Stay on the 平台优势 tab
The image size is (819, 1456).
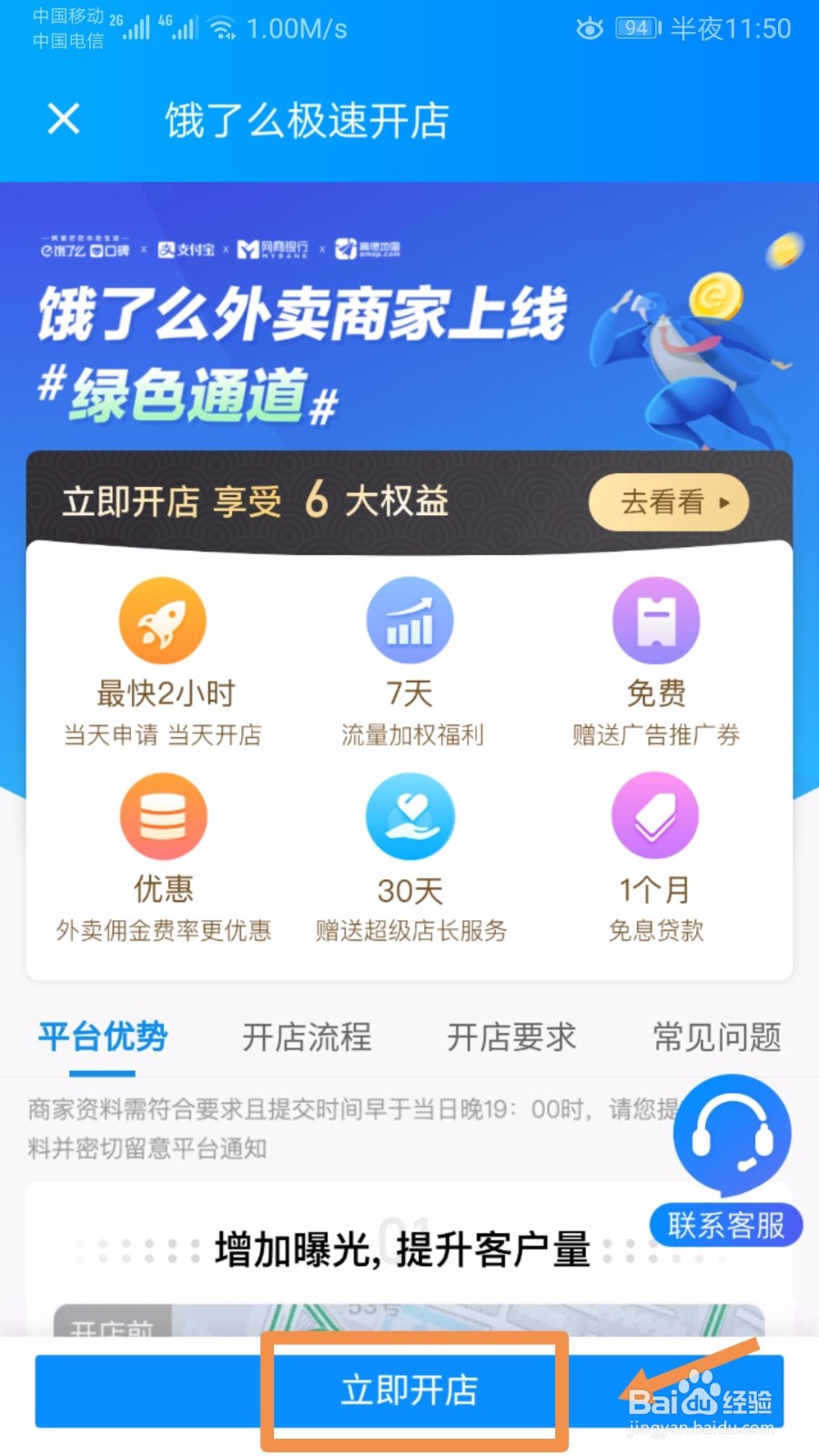[100, 1037]
